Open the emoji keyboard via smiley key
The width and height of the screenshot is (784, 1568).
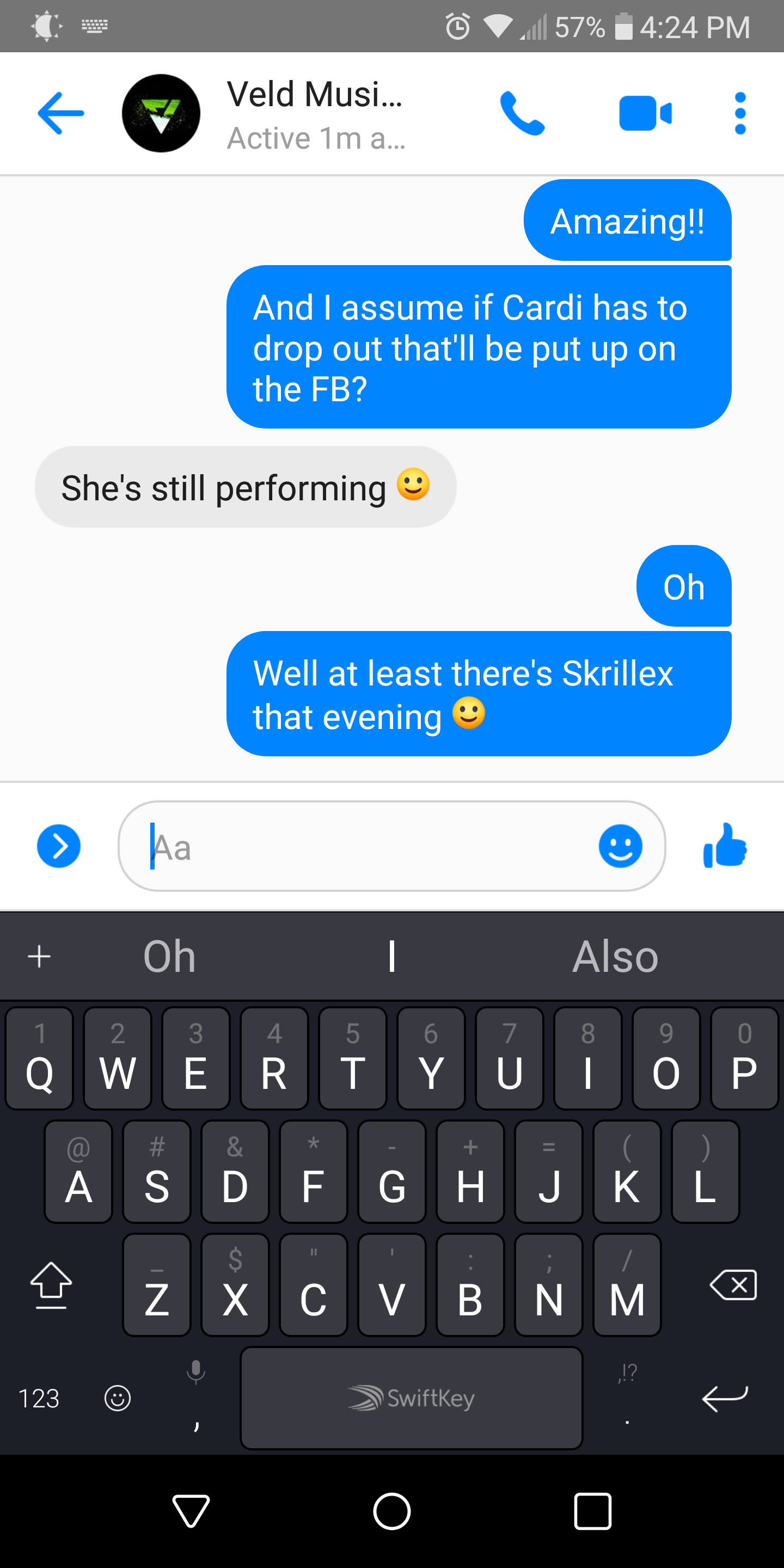coord(118,1399)
